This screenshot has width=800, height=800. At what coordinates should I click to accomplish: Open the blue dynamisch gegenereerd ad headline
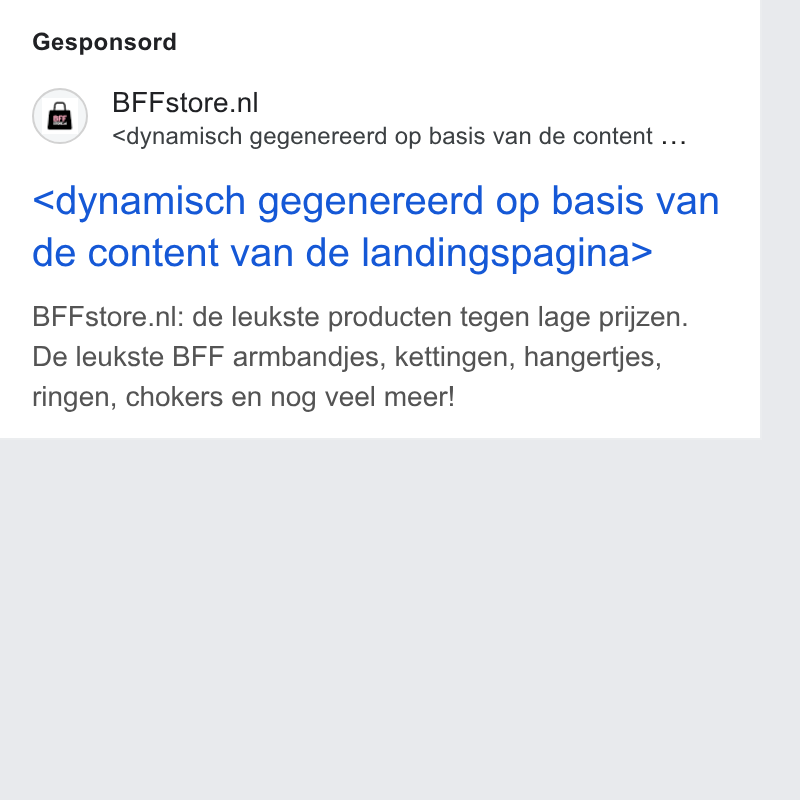pos(376,227)
